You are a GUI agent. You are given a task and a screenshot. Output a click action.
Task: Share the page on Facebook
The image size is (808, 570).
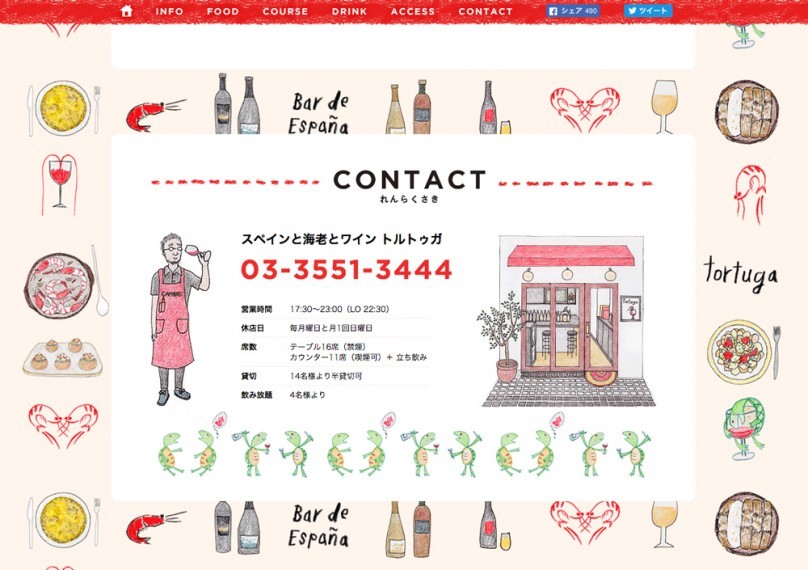(x=573, y=11)
